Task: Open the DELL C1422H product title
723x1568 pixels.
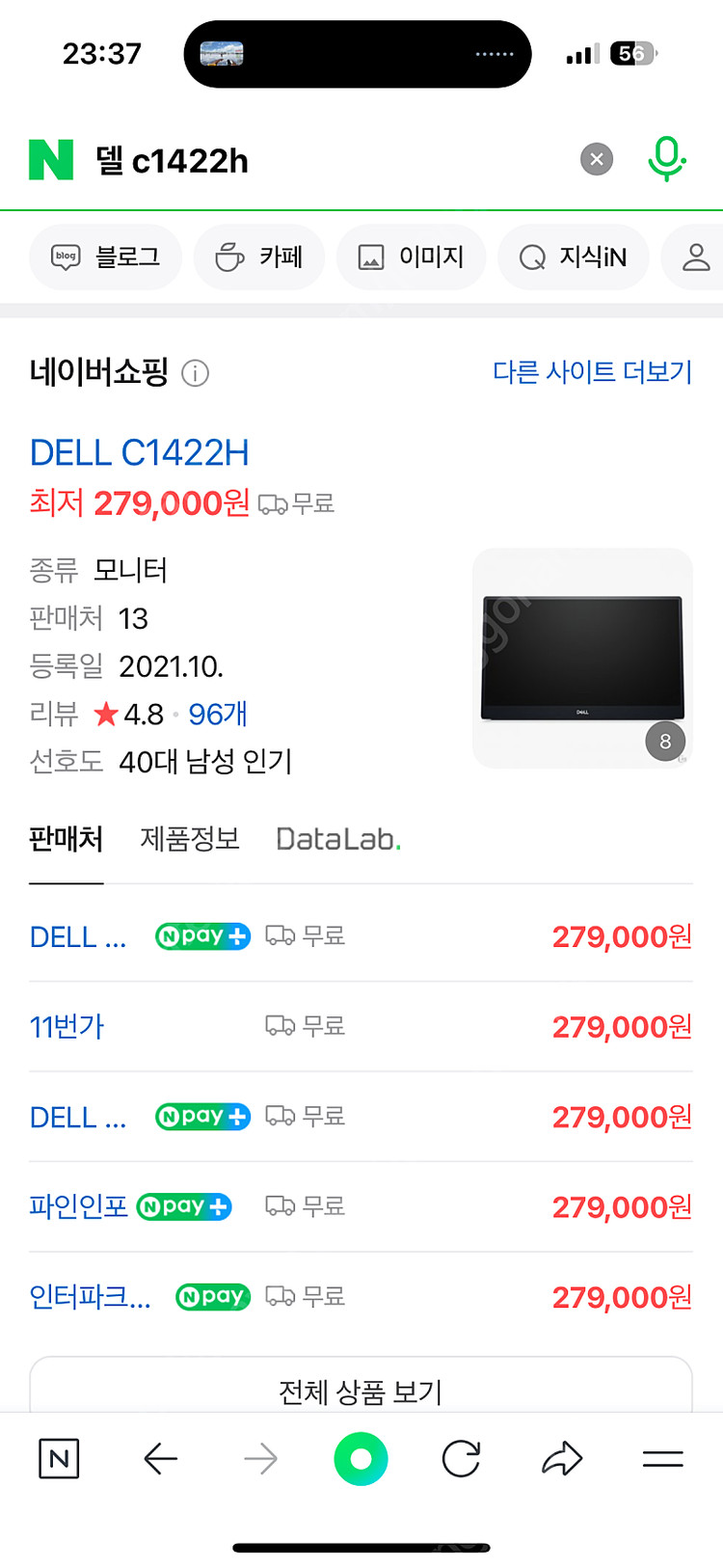Action: pos(140,452)
